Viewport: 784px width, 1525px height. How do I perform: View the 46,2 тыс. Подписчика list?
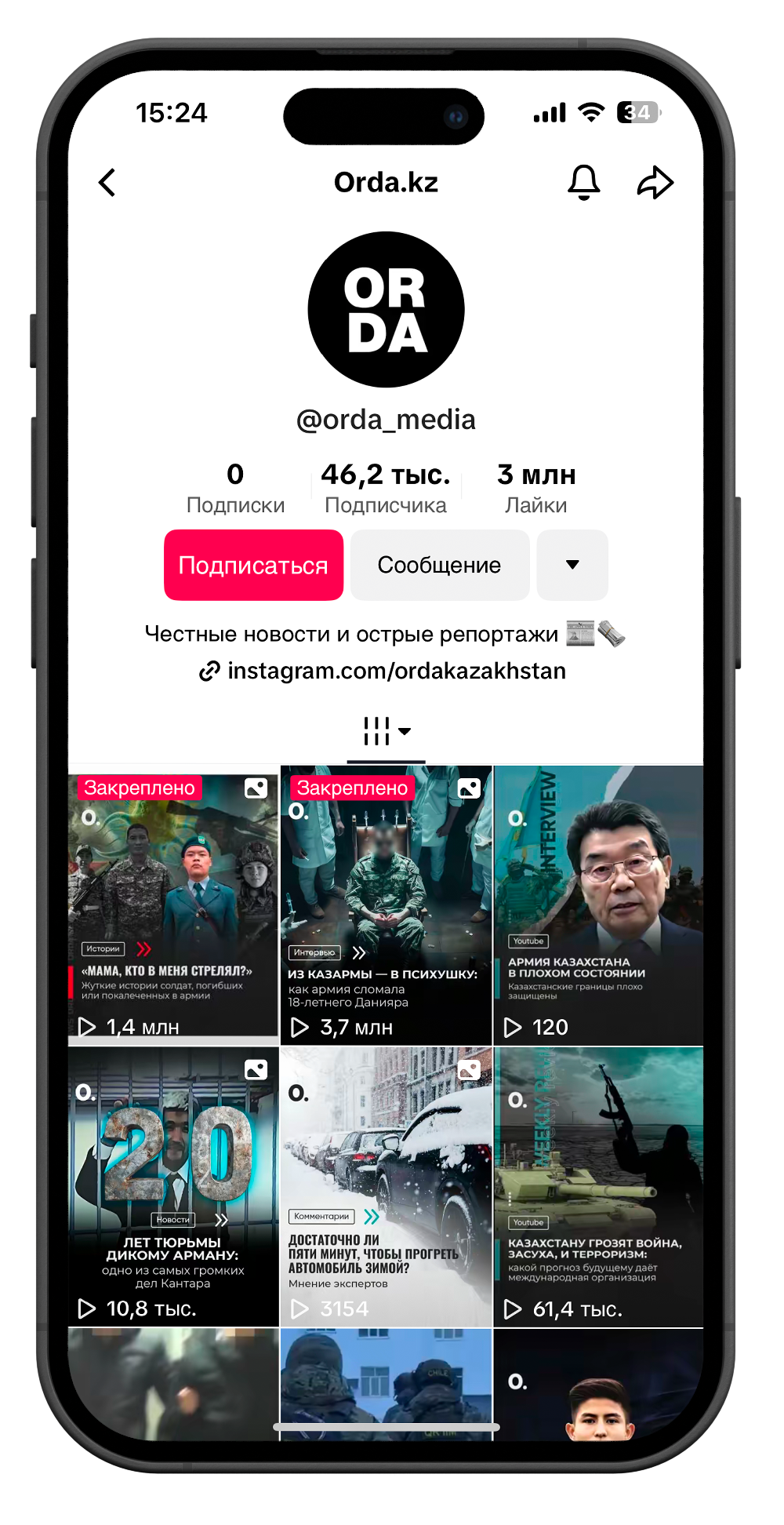click(x=386, y=488)
